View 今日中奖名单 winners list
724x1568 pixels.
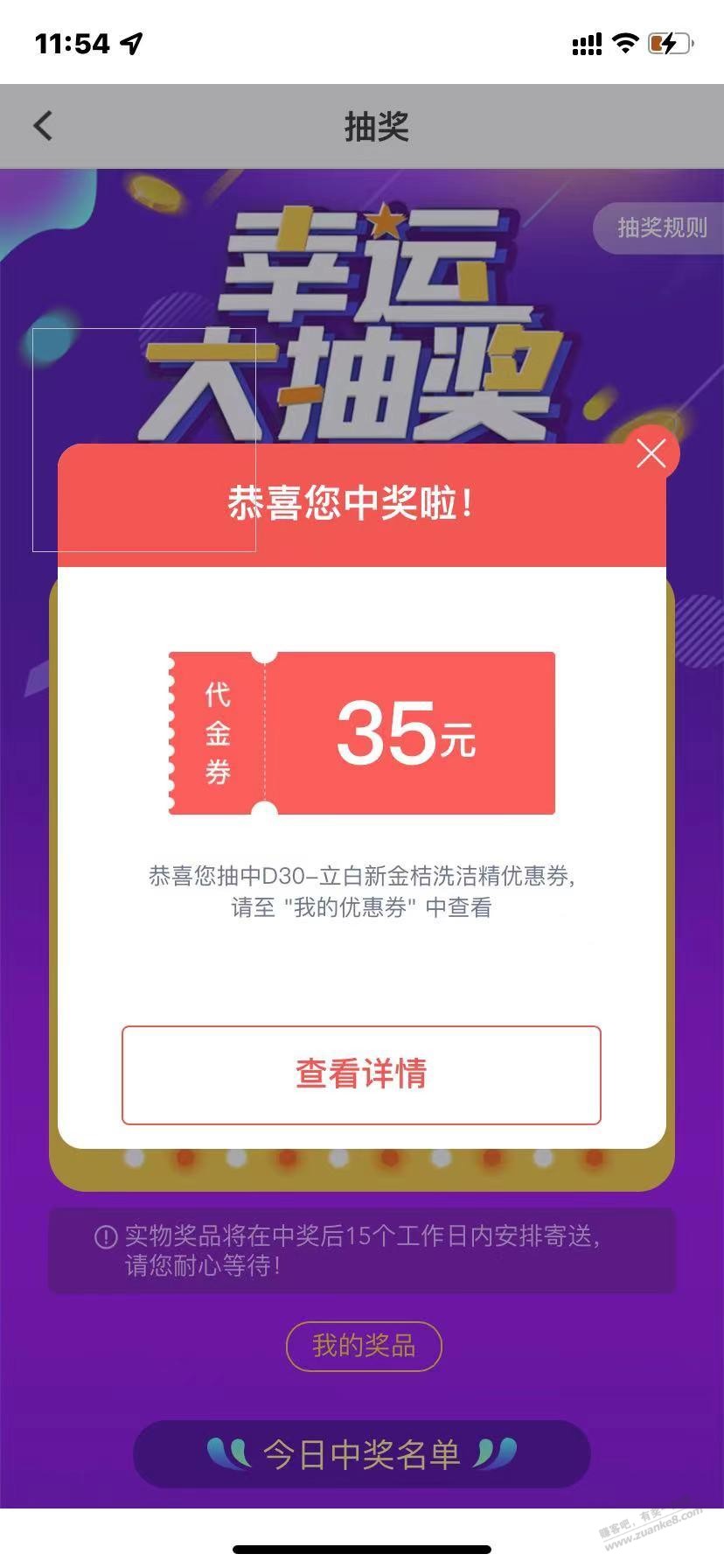[361, 1454]
